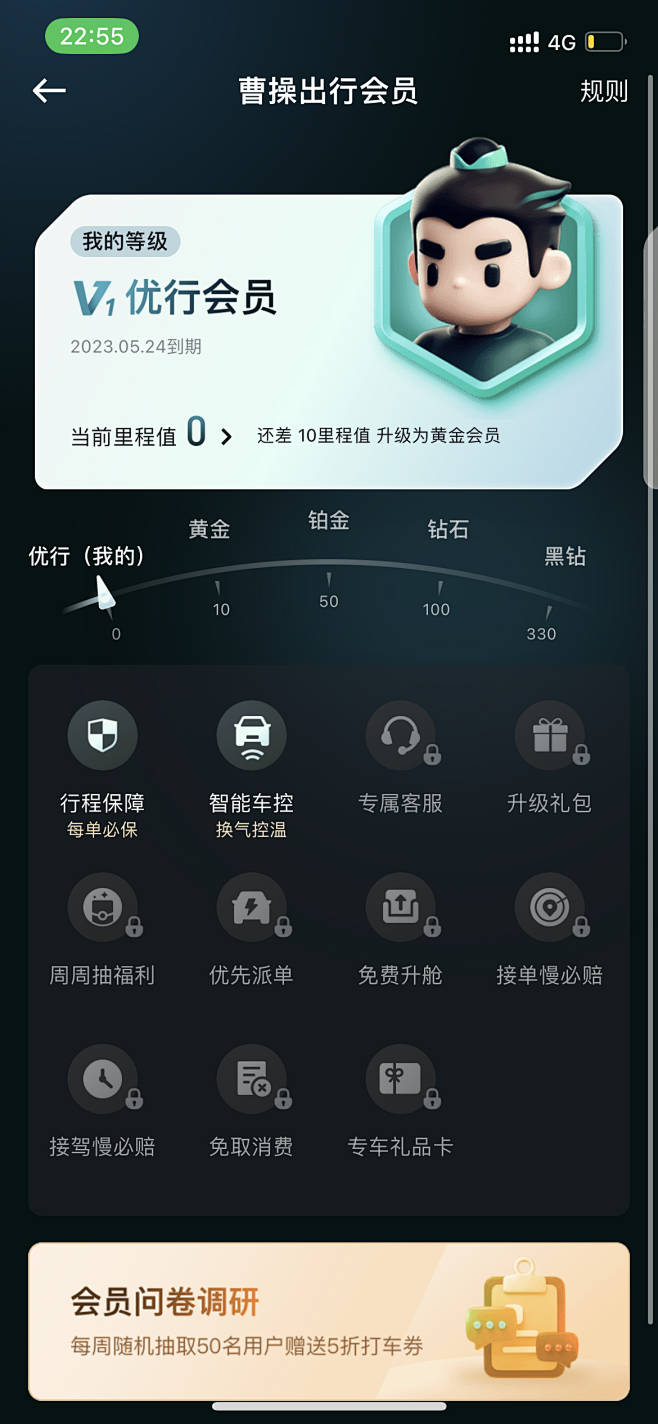Viewport: 658px width, 1424px height.
Task: Check the 免费升舱 free upgrade benefit
Action: point(400,930)
